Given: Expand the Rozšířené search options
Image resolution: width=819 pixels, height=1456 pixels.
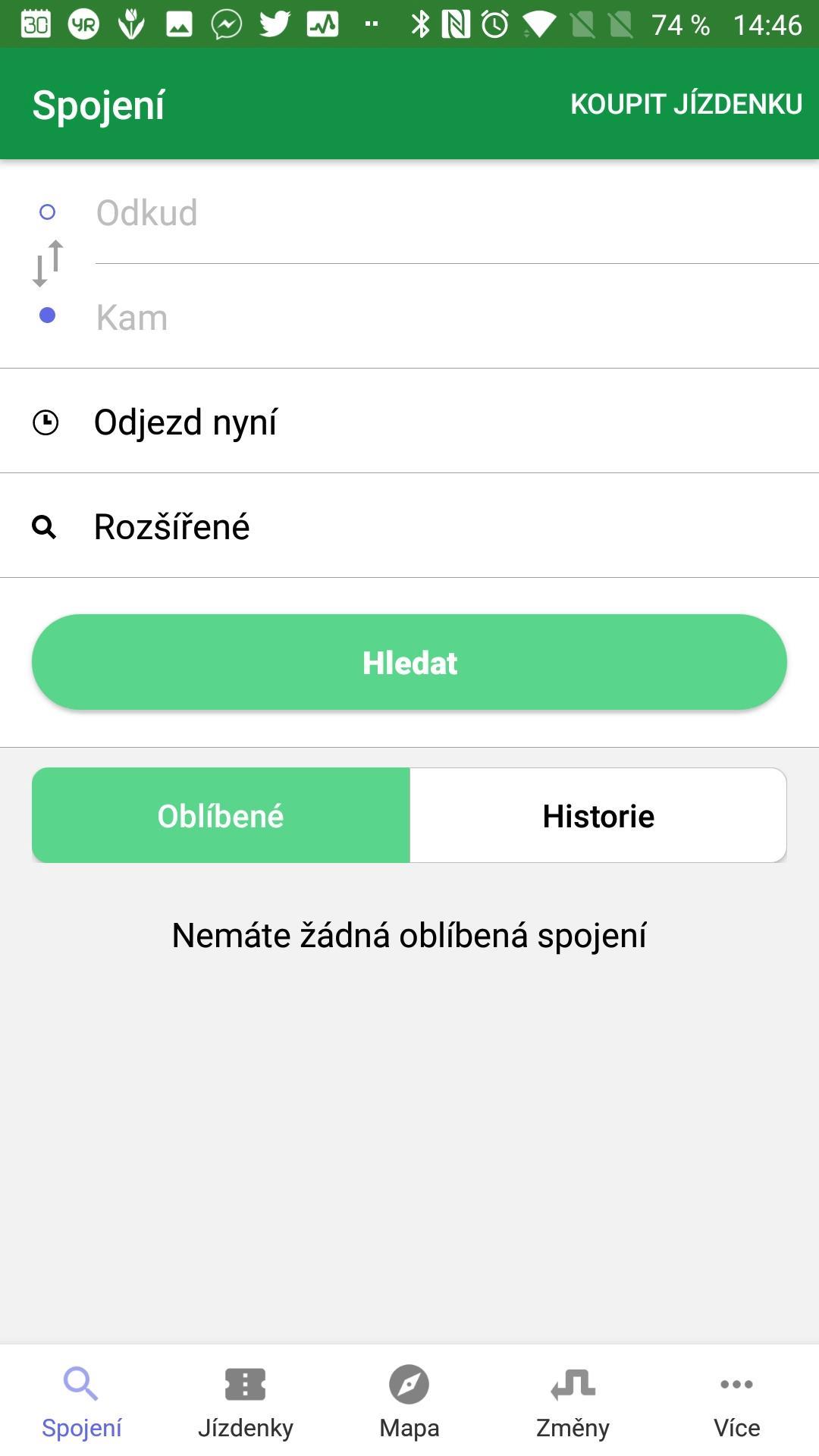Looking at the screenshot, I should click(409, 526).
